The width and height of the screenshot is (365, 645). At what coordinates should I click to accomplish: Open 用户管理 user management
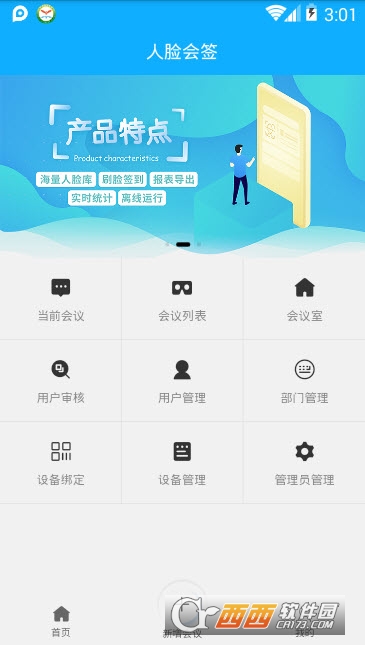click(182, 381)
